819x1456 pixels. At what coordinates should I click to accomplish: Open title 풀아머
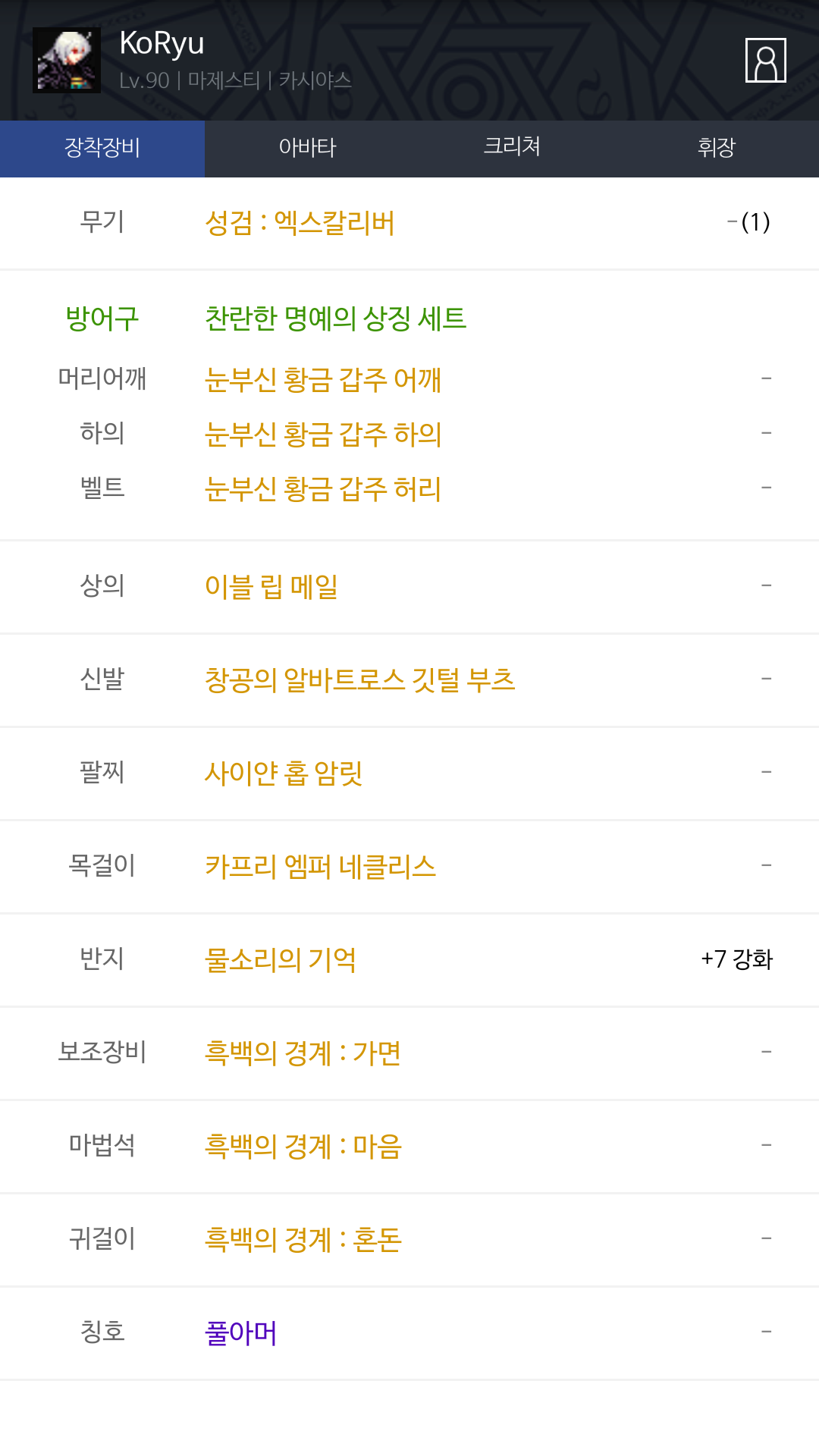240,1333
